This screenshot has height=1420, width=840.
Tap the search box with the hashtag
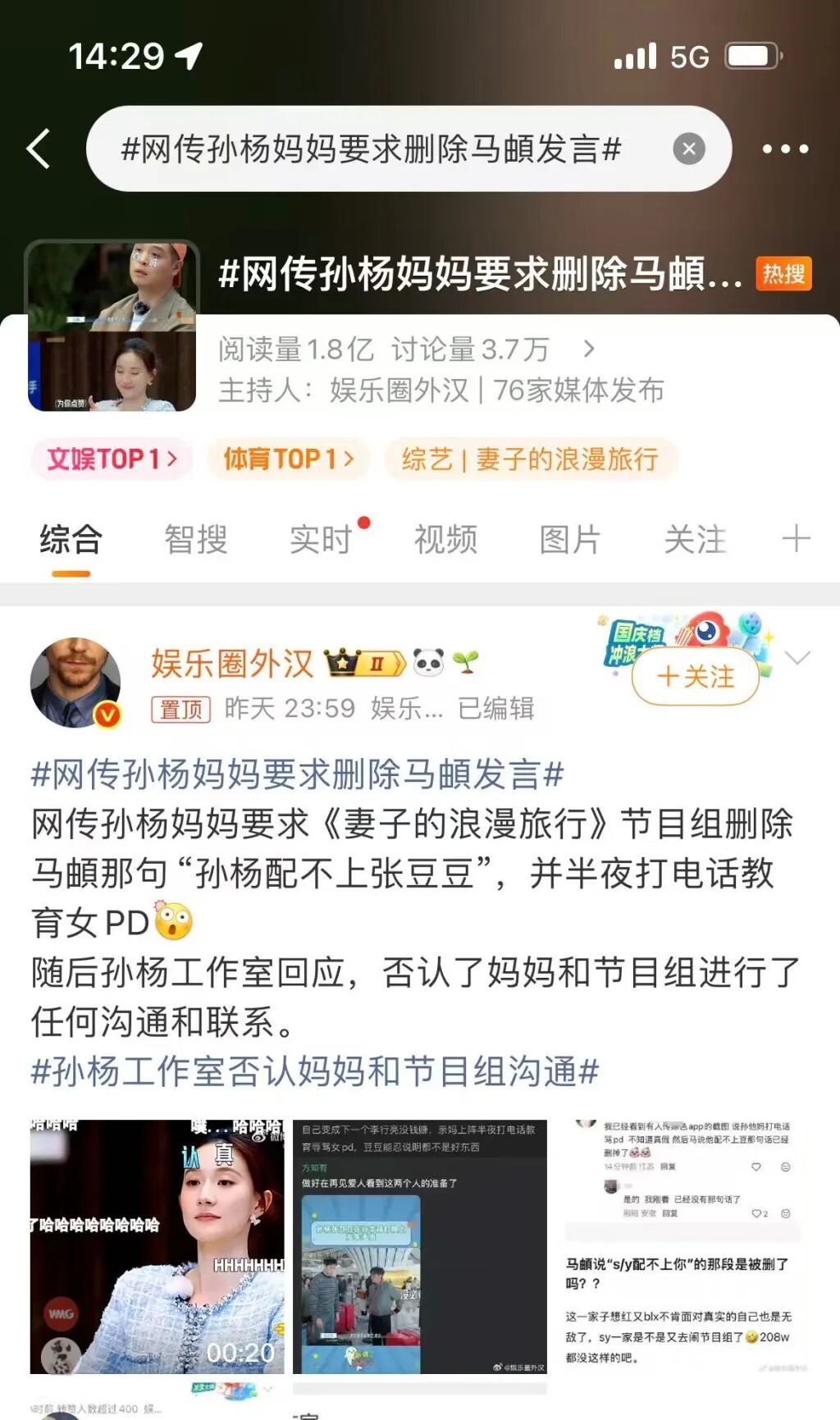[409, 148]
